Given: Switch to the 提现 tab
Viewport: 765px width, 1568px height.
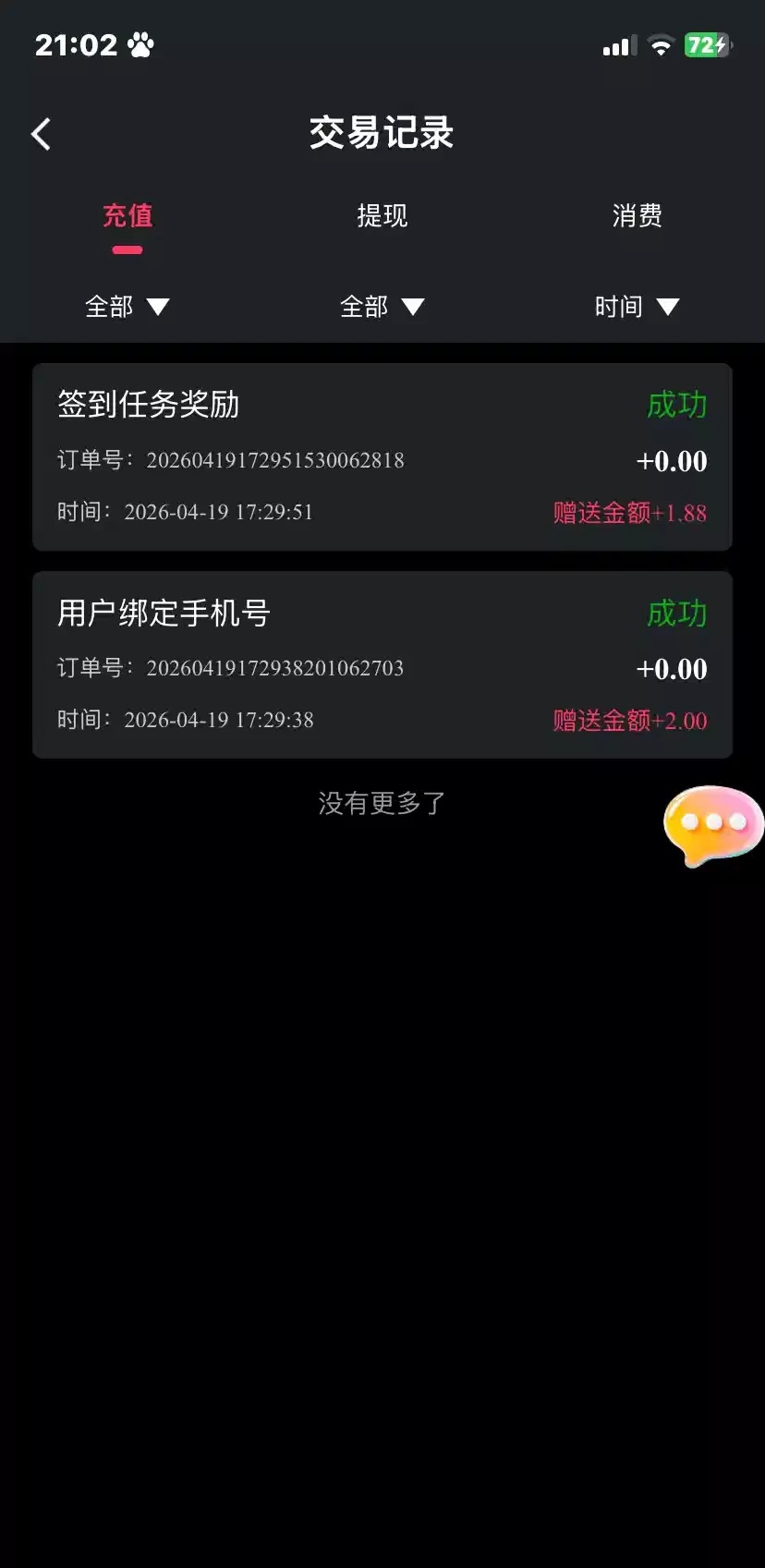Looking at the screenshot, I should 382,216.
